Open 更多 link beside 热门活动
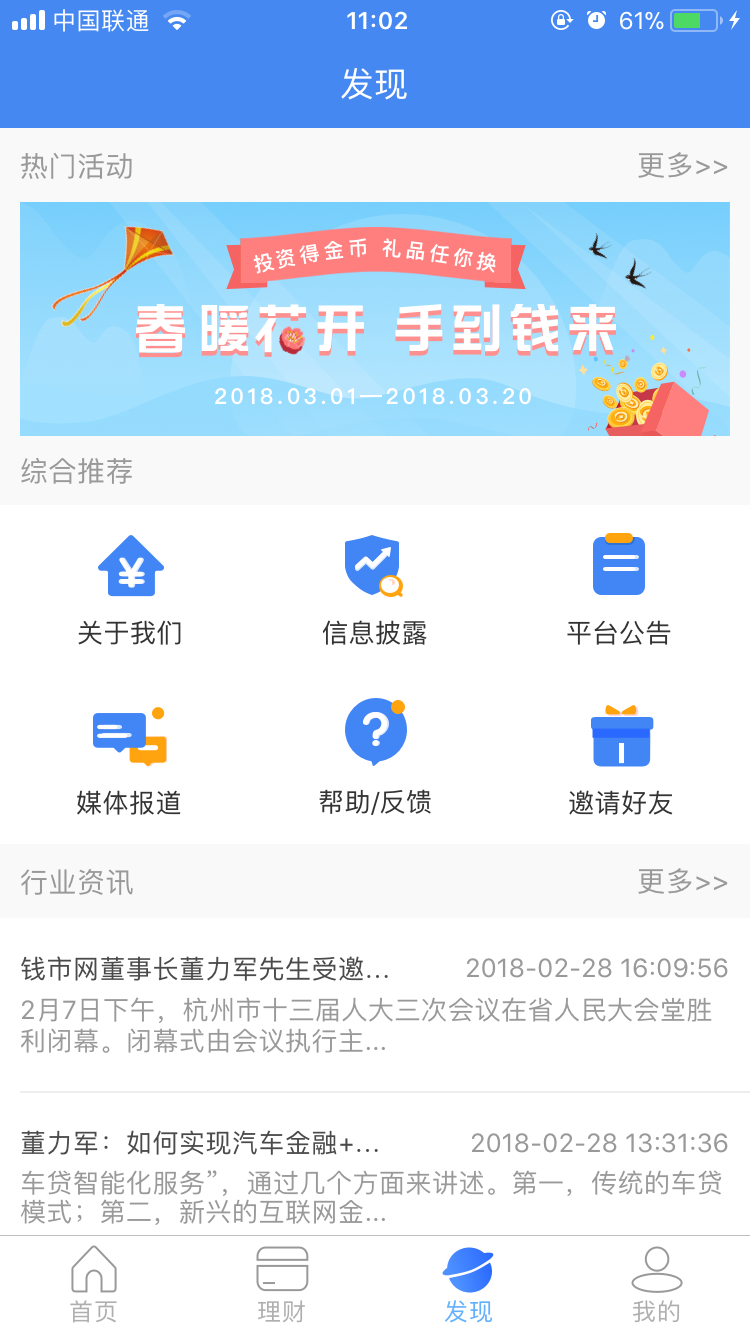Screen dimensions: 750x1334 682,166
